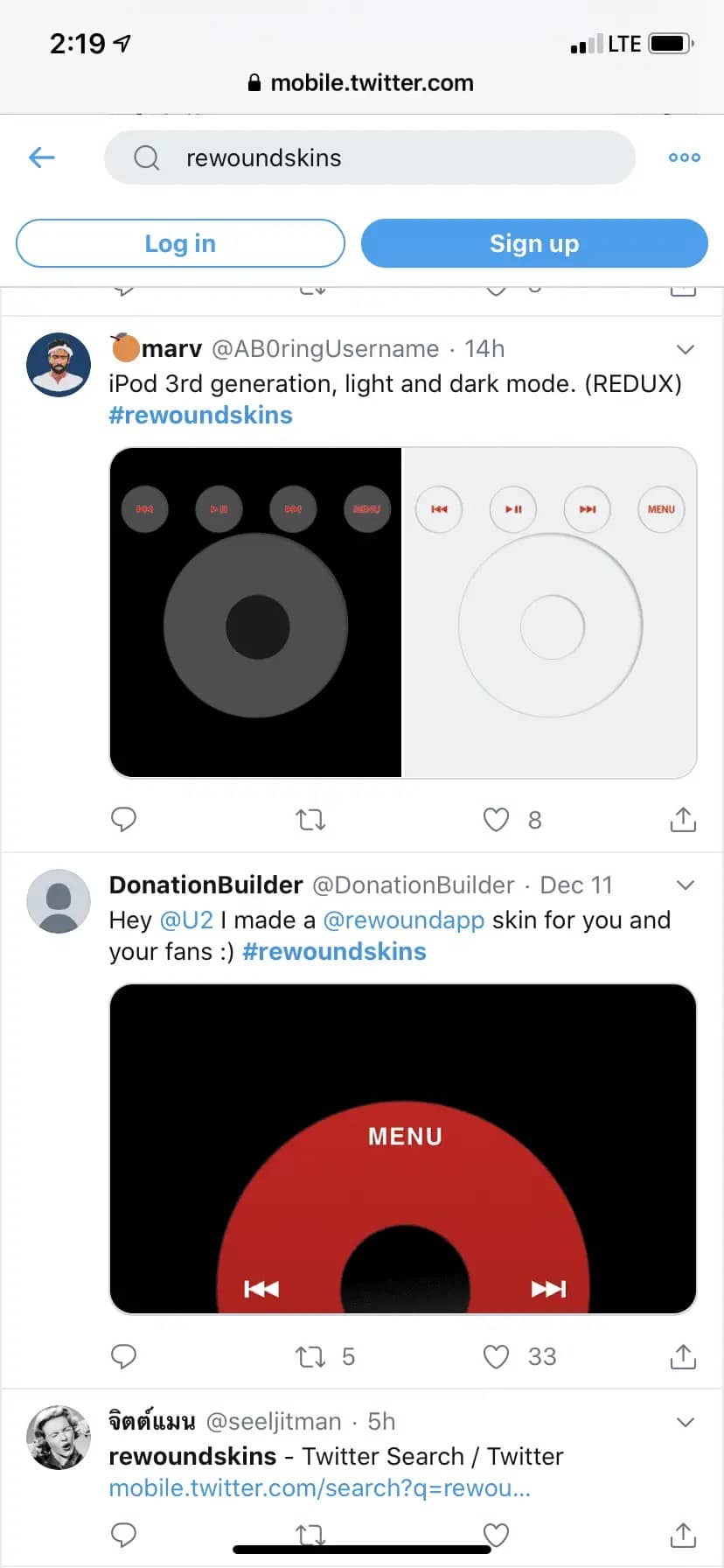Image resolution: width=724 pixels, height=1568 pixels.
Task: Tap the Log in button
Action: pyautogui.click(x=180, y=243)
